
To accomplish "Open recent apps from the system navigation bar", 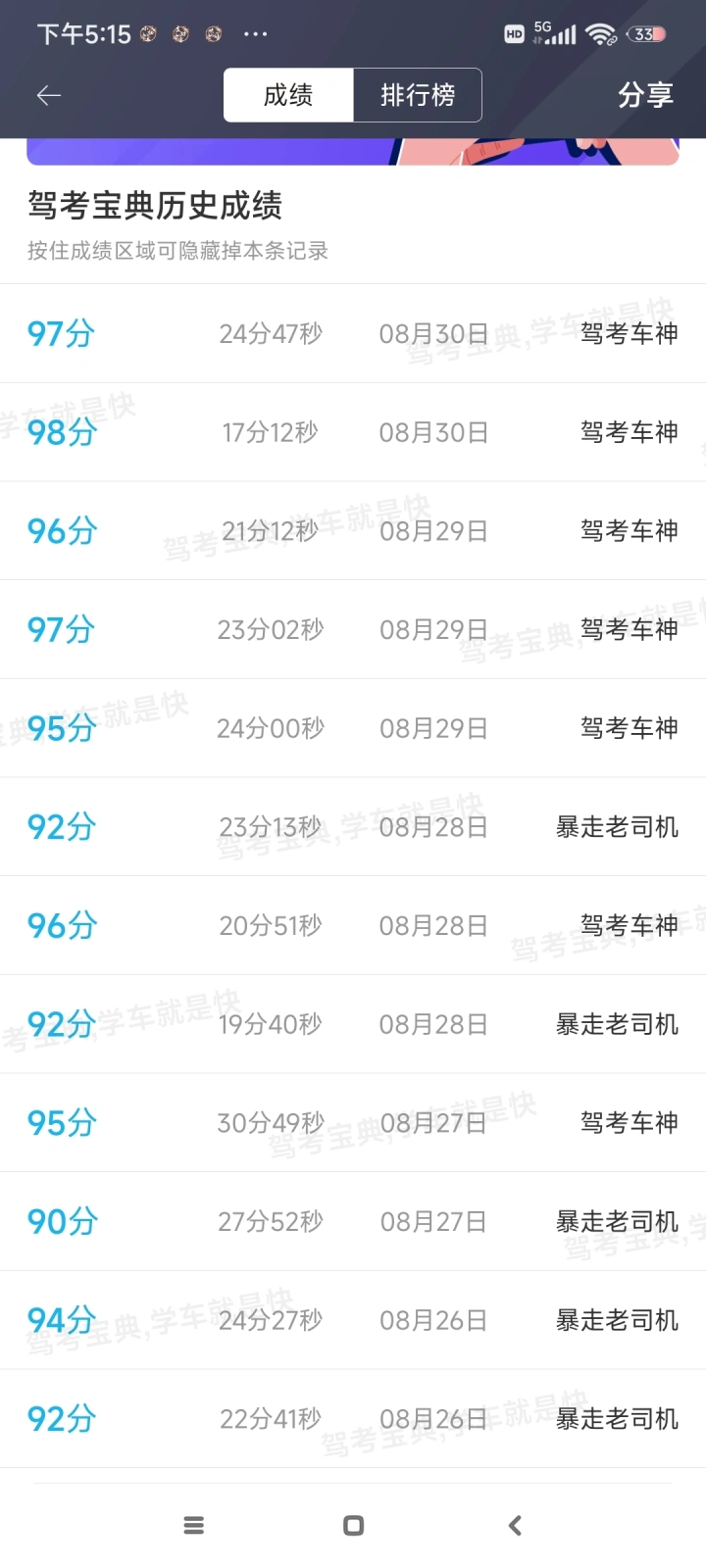I will tap(194, 1525).
